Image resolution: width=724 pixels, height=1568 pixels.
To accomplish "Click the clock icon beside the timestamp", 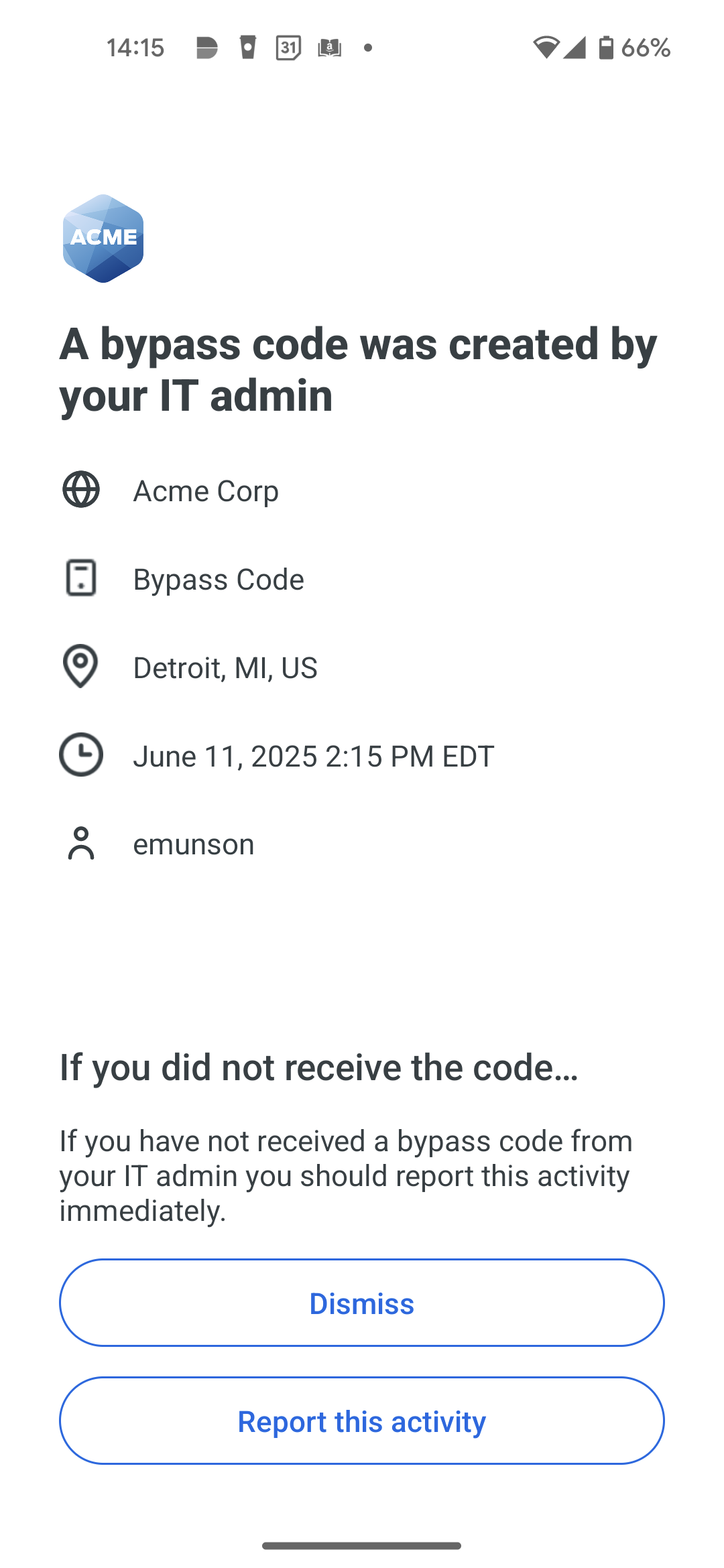I will point(80,755).
